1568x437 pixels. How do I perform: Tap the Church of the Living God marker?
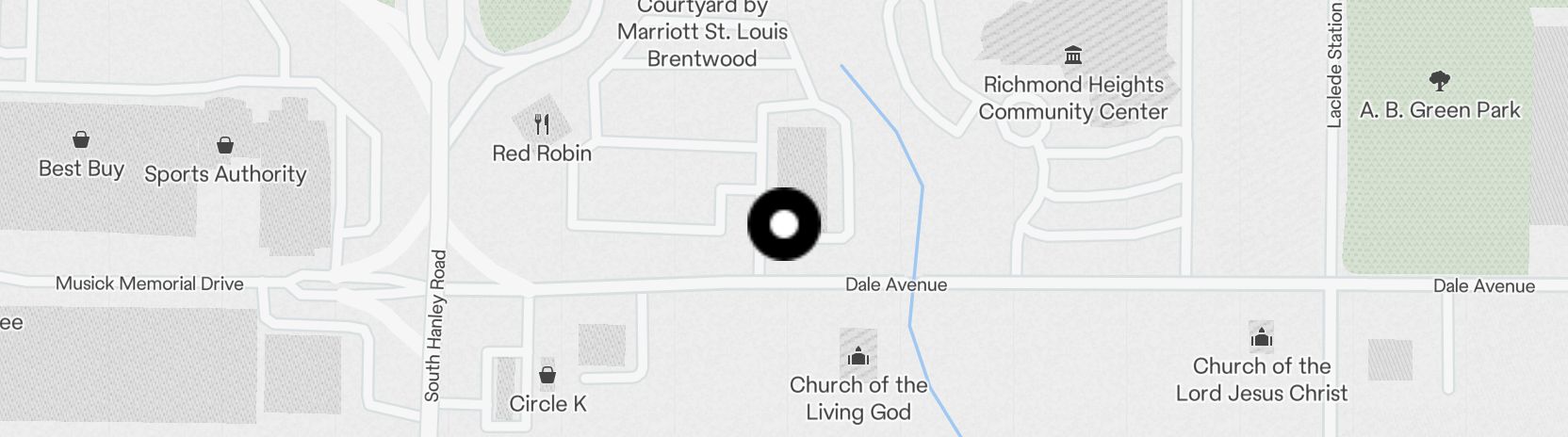pyautogui.click(x=857, y=357)
